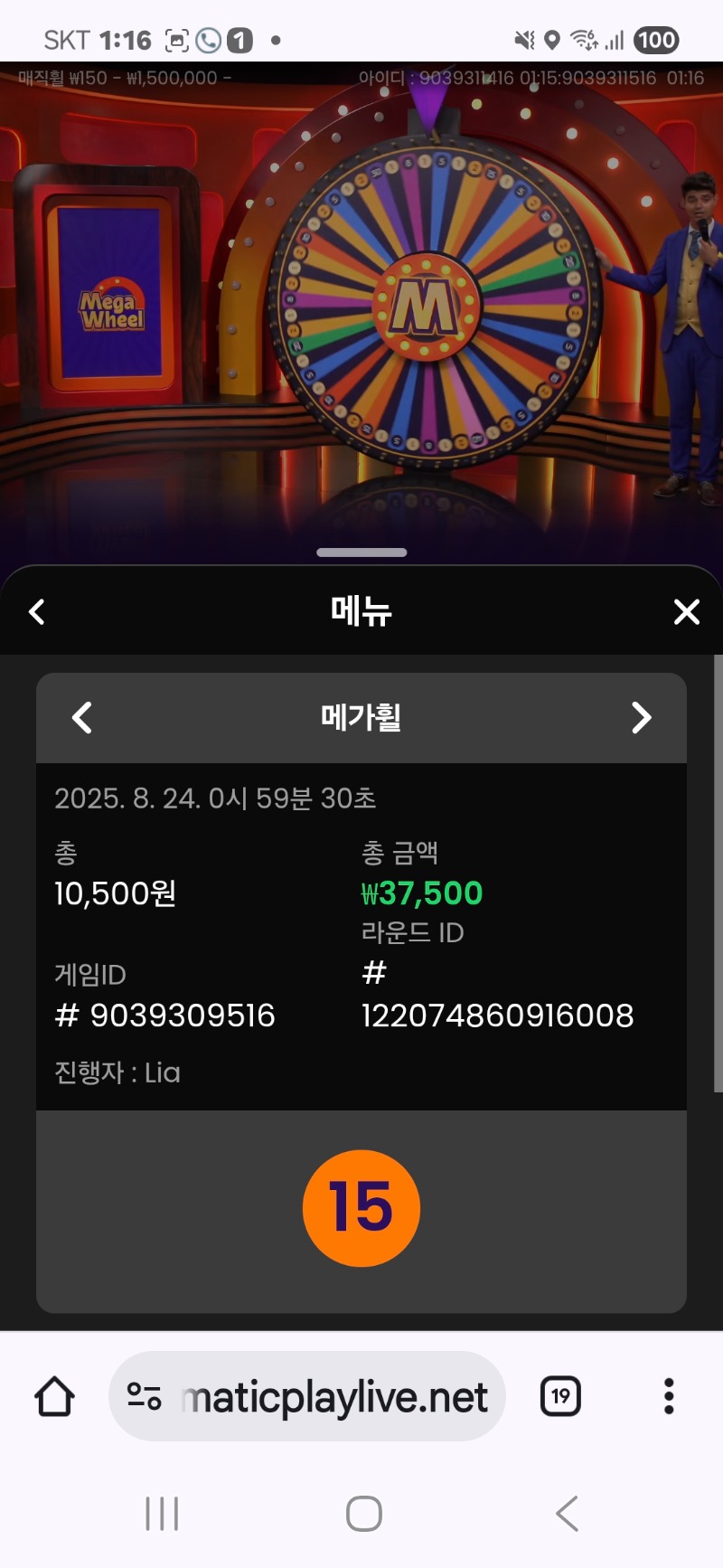Open the browser overflow menu

tap(669, 1397)
